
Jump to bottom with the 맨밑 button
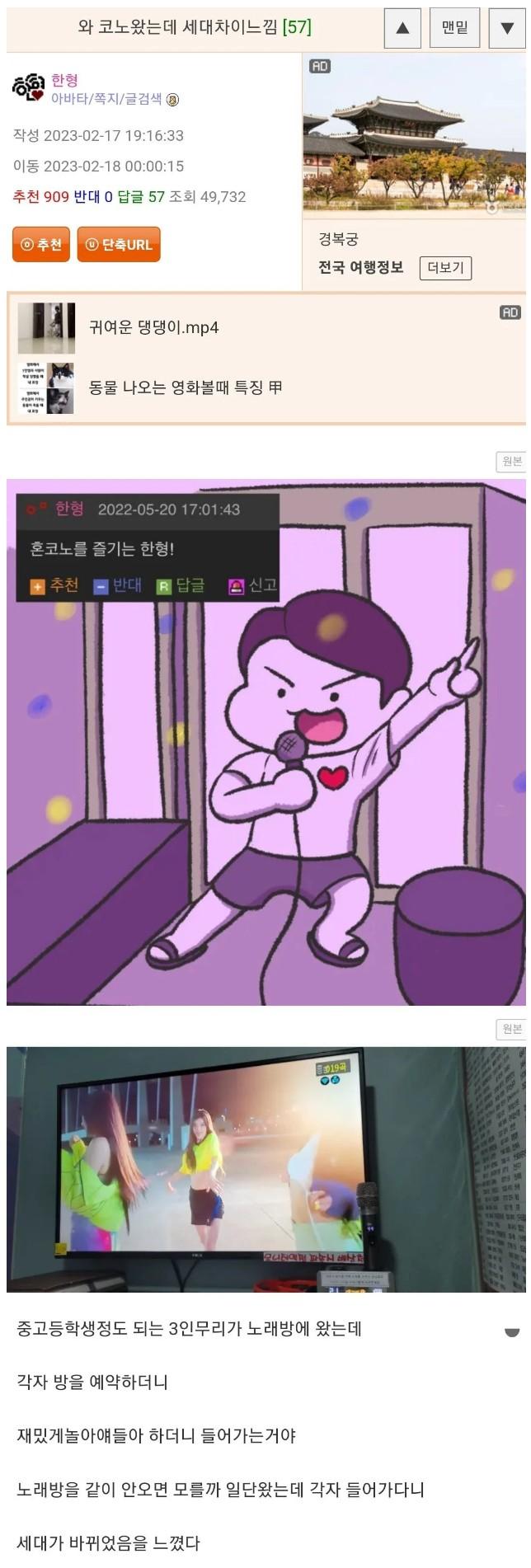(x=454, y=28)
